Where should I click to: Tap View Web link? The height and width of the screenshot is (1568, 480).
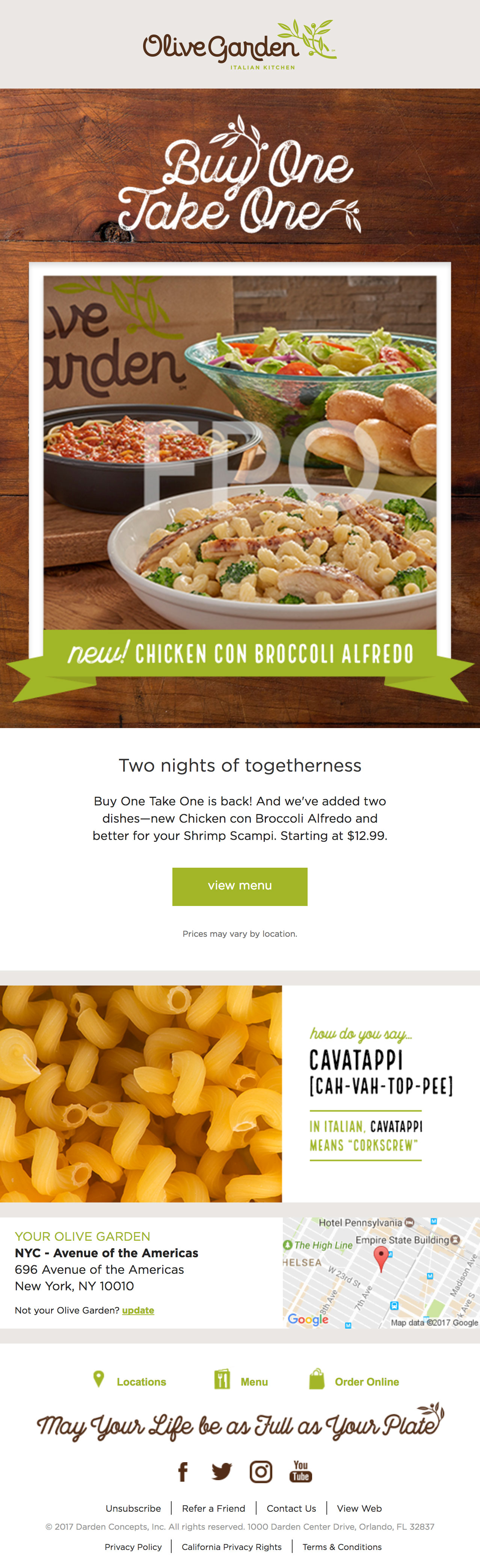click(359, 1508)
